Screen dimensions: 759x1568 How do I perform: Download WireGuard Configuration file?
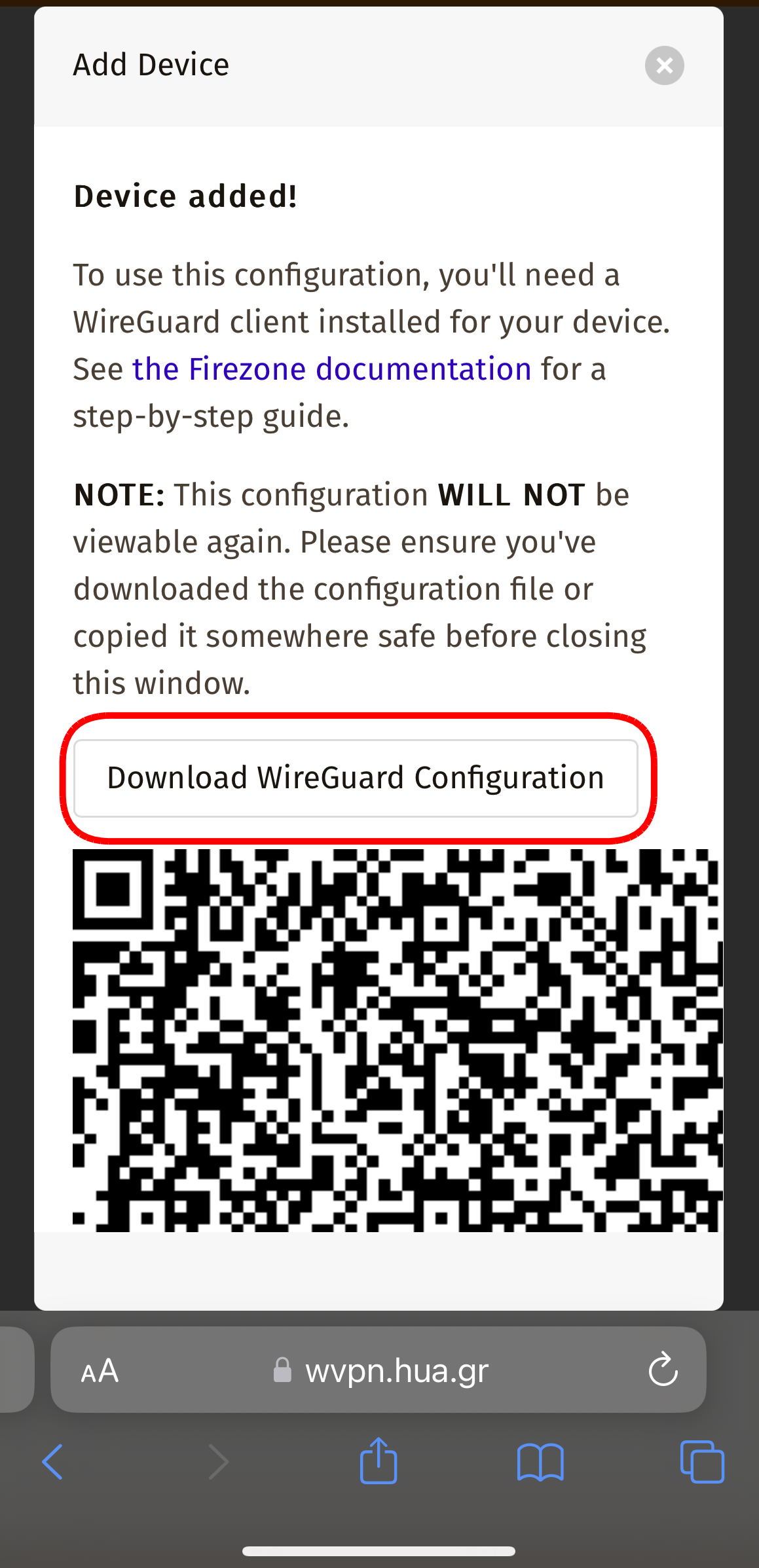click(356, 778)
